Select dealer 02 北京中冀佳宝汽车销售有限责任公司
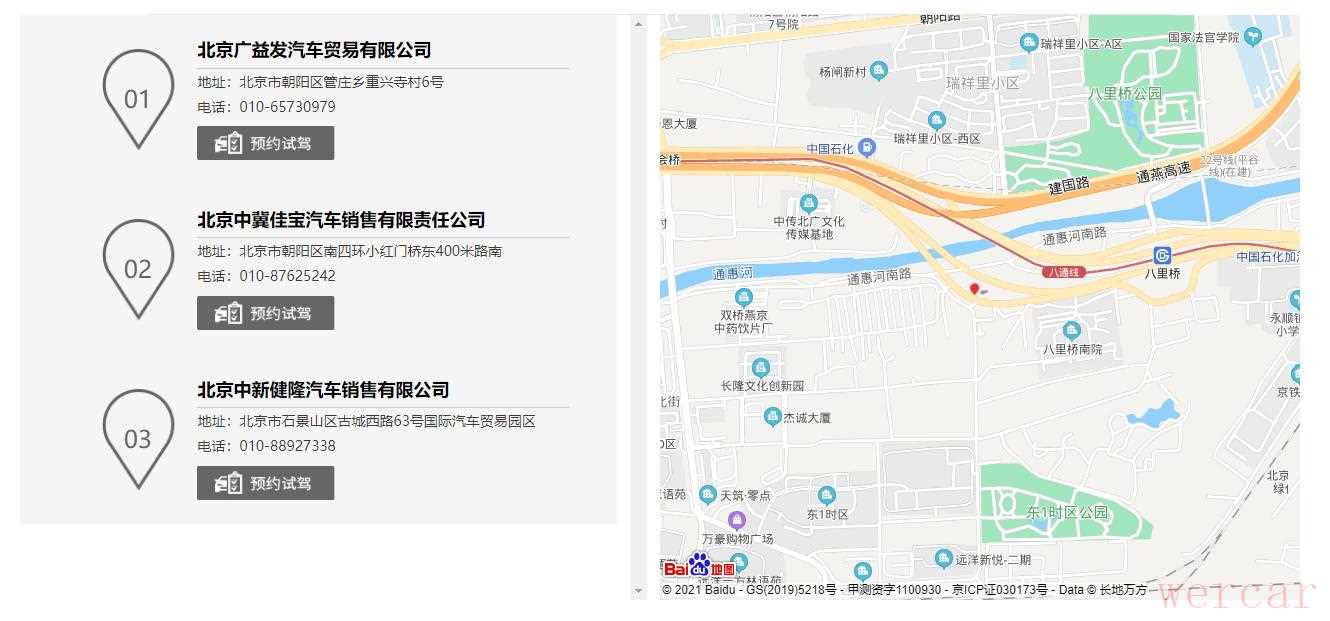The width and height of the screenshot is (1330, 621). (340, 220)
